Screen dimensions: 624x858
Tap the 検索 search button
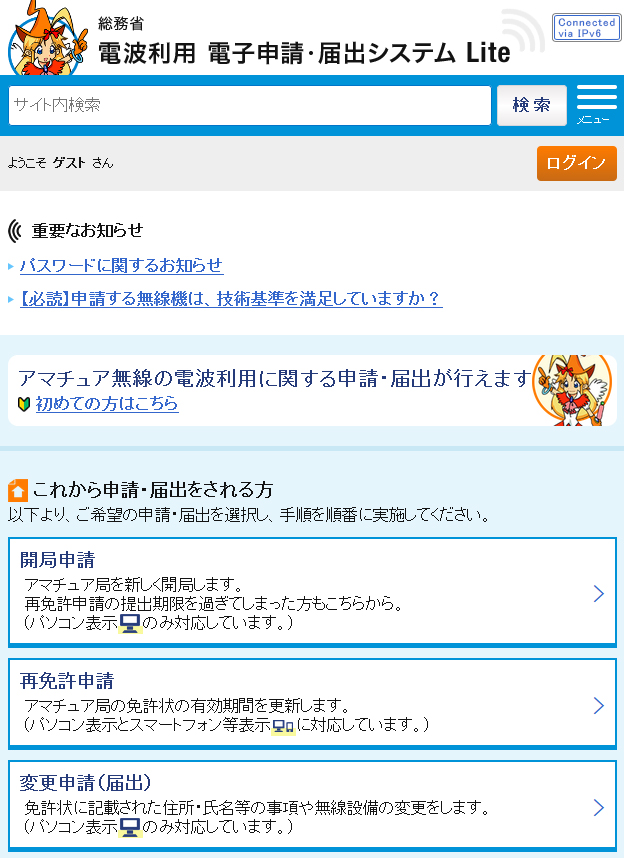click(x=531, y=105)
